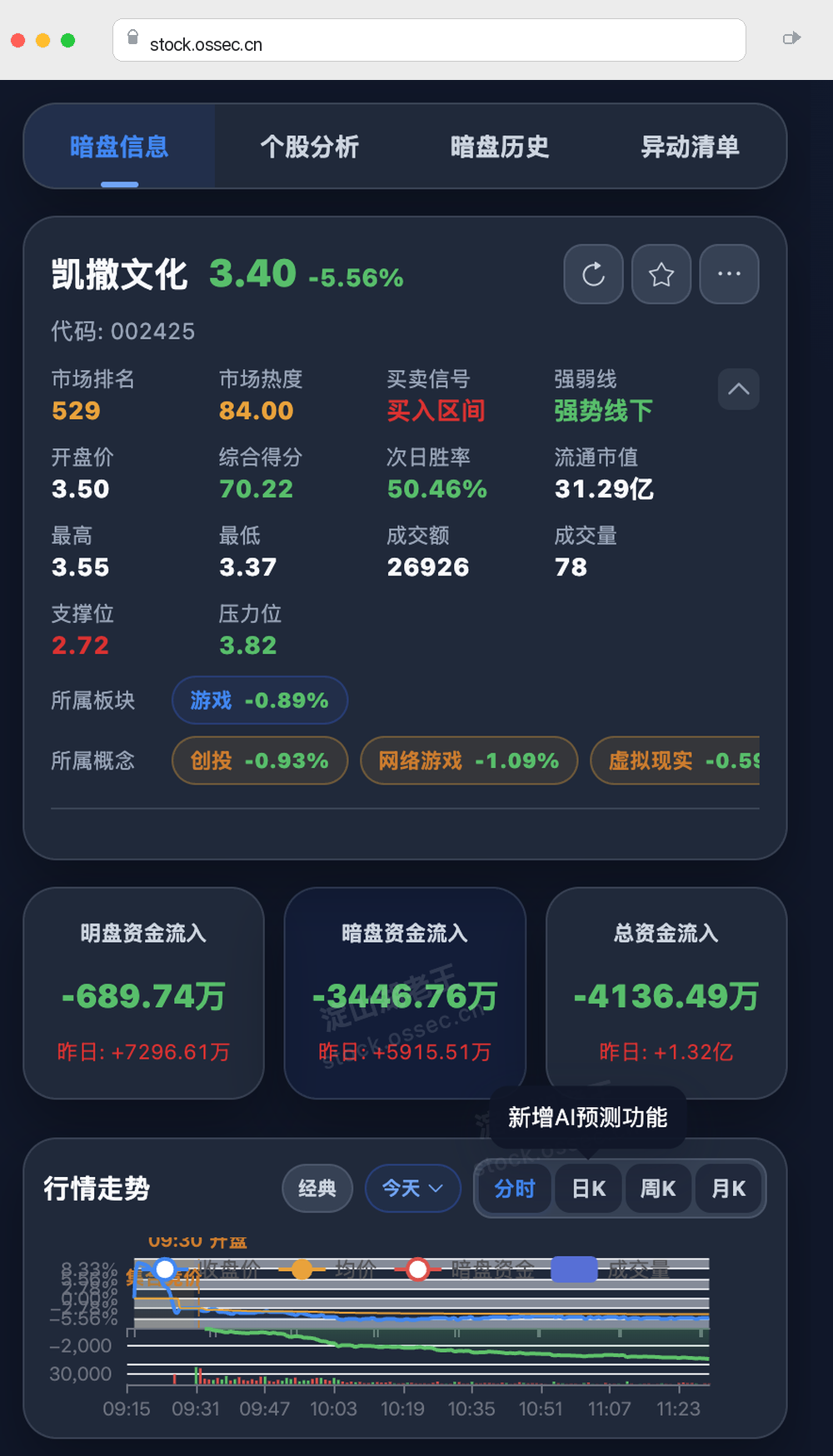The width and height of the screenshot is (833, 1456).
Task: Add 凯撒文化 to favorites with star
Action: (x=661, y=274)
